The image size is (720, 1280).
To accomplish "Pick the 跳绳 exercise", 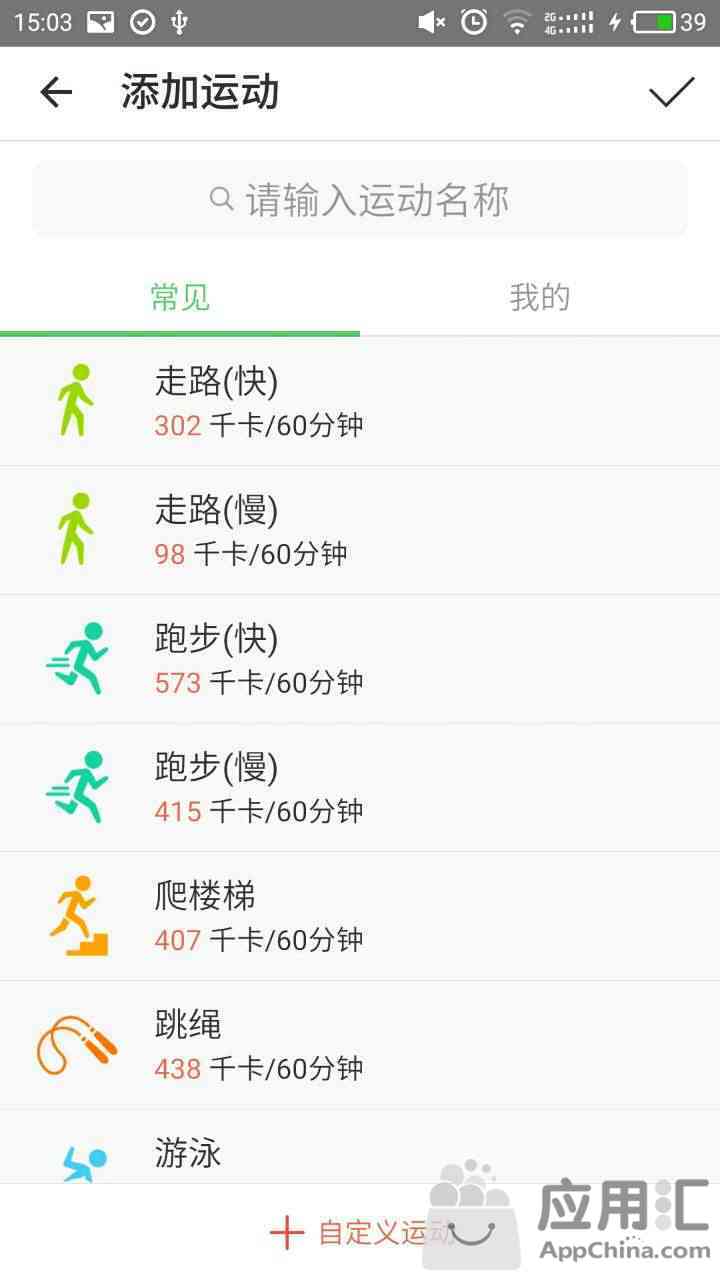I will click(360, 1045).
